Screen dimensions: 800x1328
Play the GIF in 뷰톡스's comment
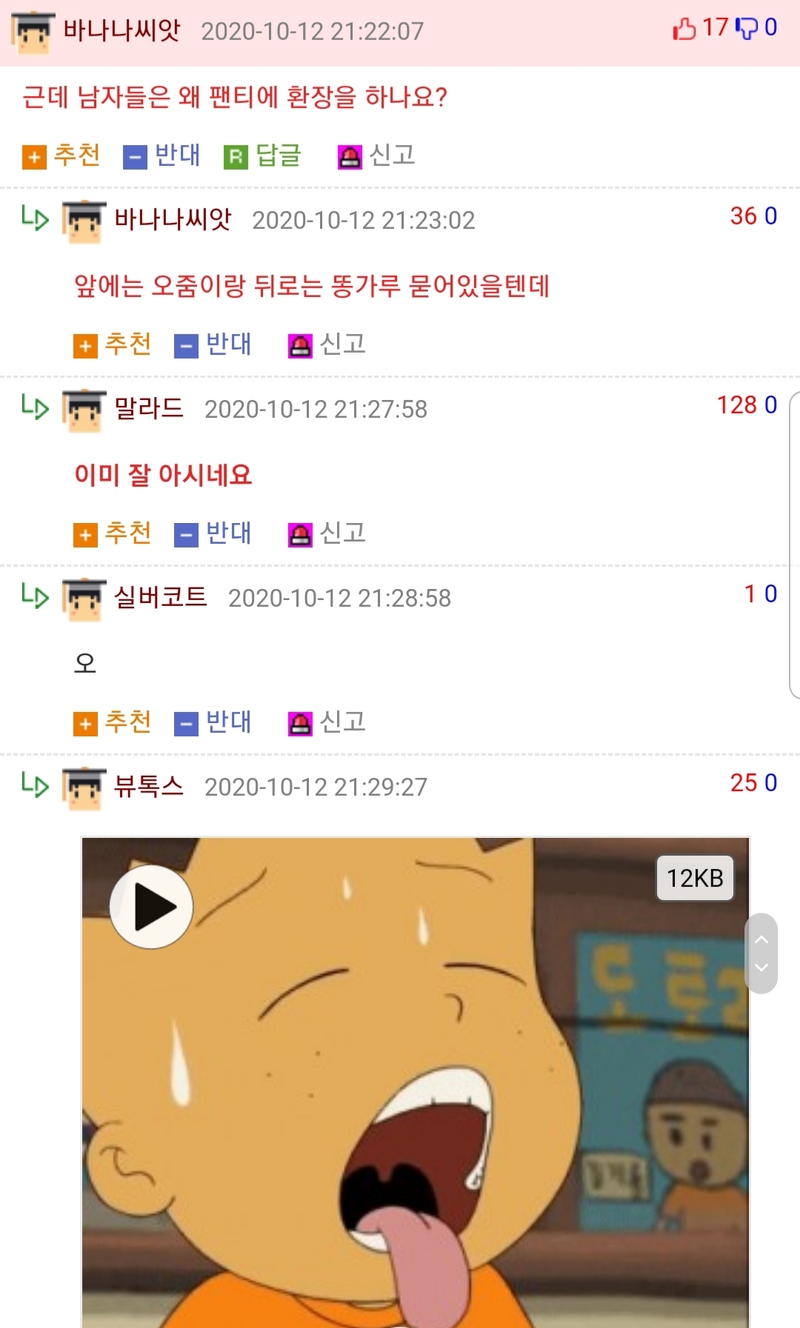click(151, 906)
